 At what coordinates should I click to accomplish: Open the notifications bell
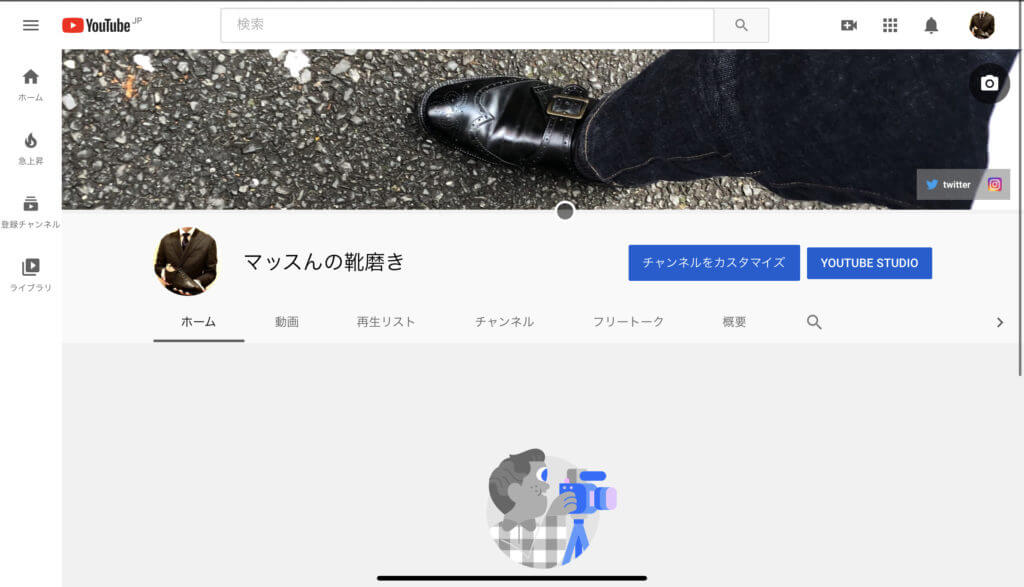(931, 25)
